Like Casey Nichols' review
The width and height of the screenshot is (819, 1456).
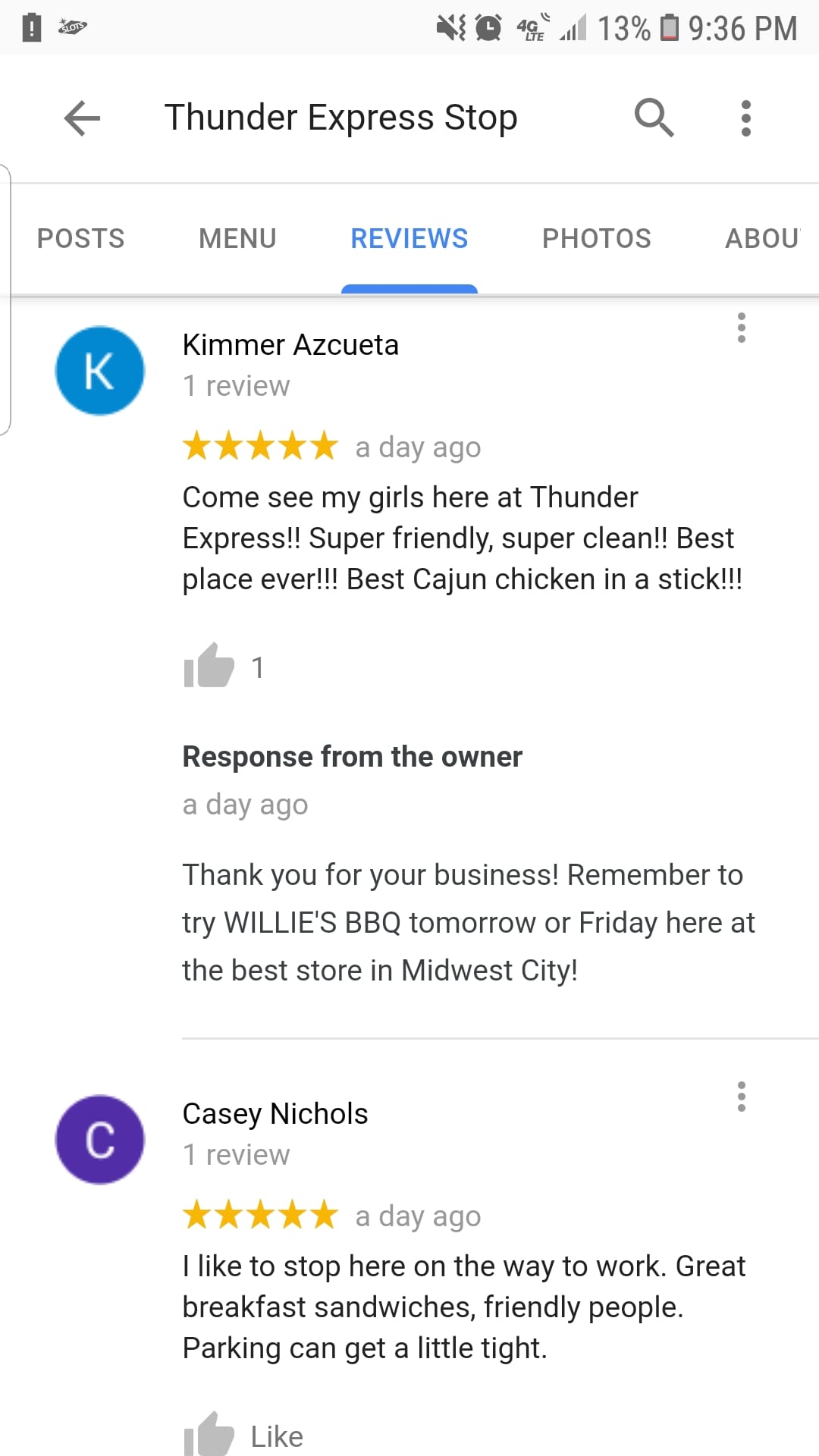coord(243,1435)
